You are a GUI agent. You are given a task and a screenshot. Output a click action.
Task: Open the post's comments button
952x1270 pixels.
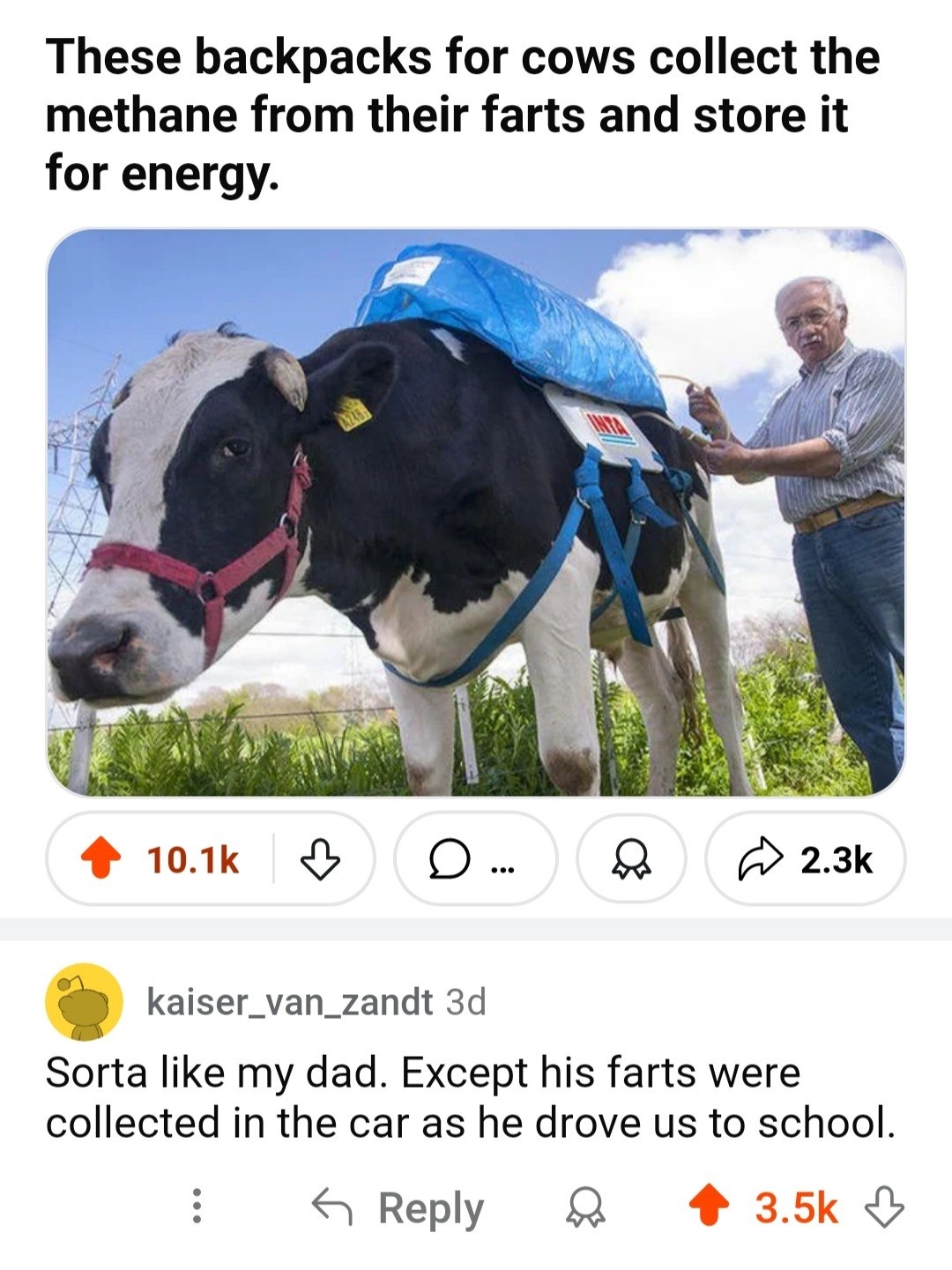[x=474, y=859]
